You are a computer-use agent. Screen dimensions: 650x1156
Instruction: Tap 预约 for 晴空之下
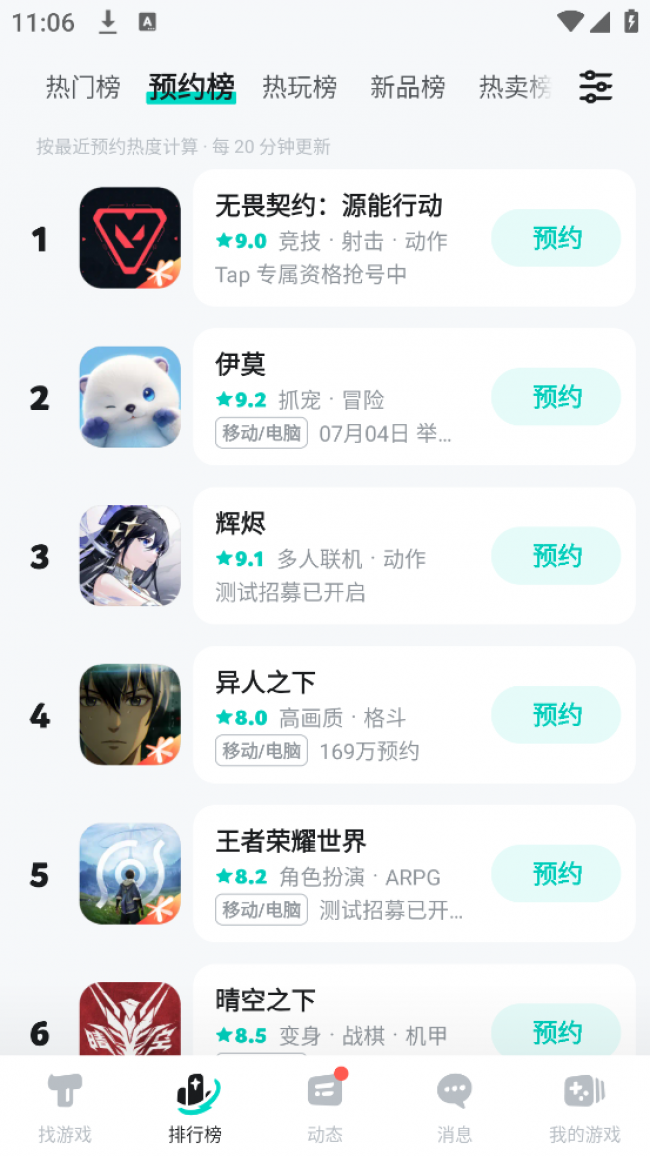(x=556, y=1030)
